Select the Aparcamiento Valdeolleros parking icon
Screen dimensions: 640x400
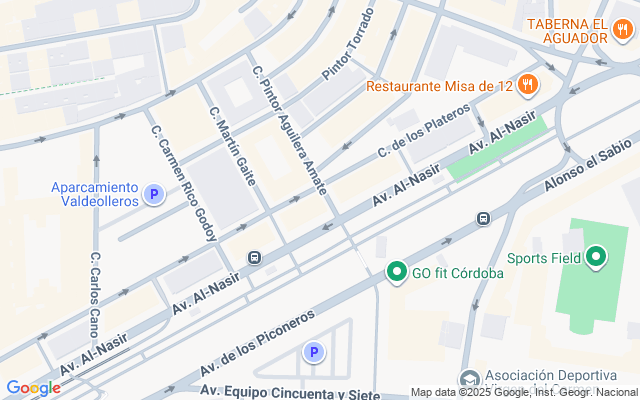[154, 194]
